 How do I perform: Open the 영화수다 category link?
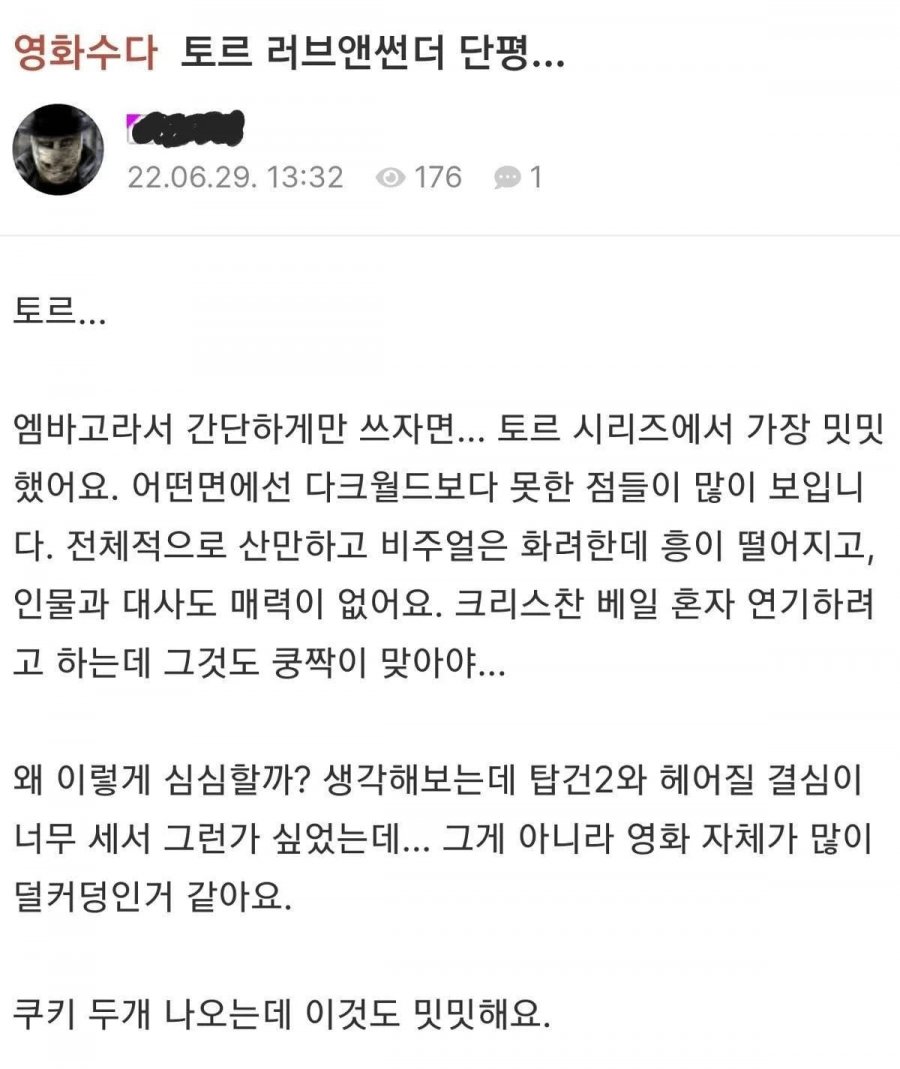coord(86,54)
